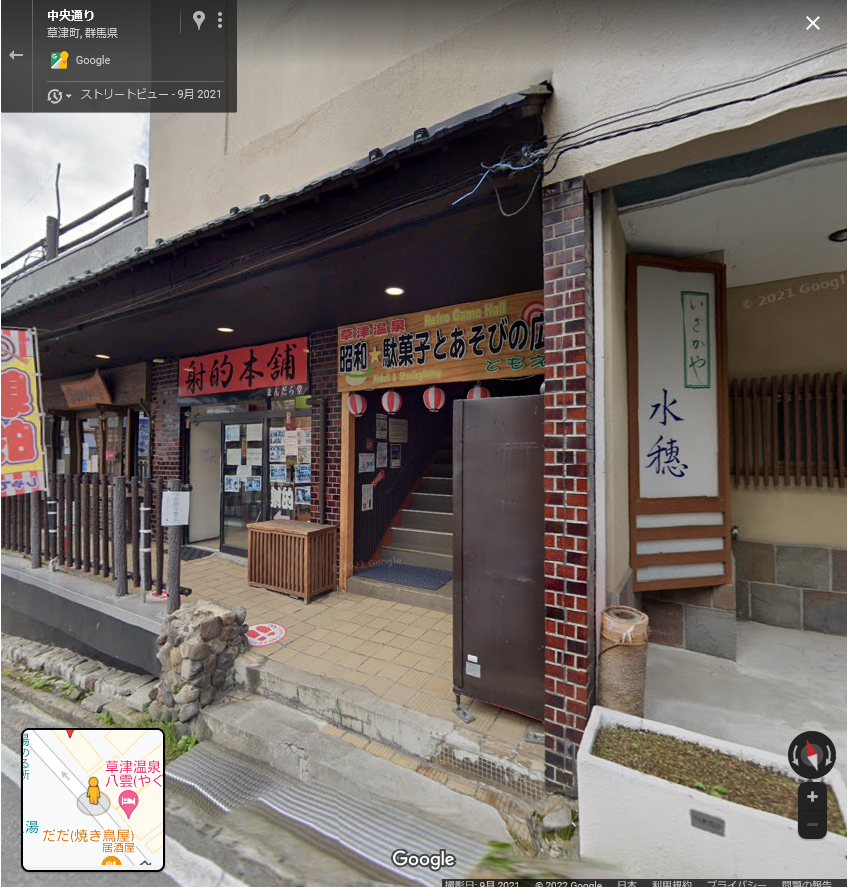Image resolution: width=848 pixels, height=887 pixels.
Task: Open the プライバシー privacy link
Action: click(x=736, y=883)
